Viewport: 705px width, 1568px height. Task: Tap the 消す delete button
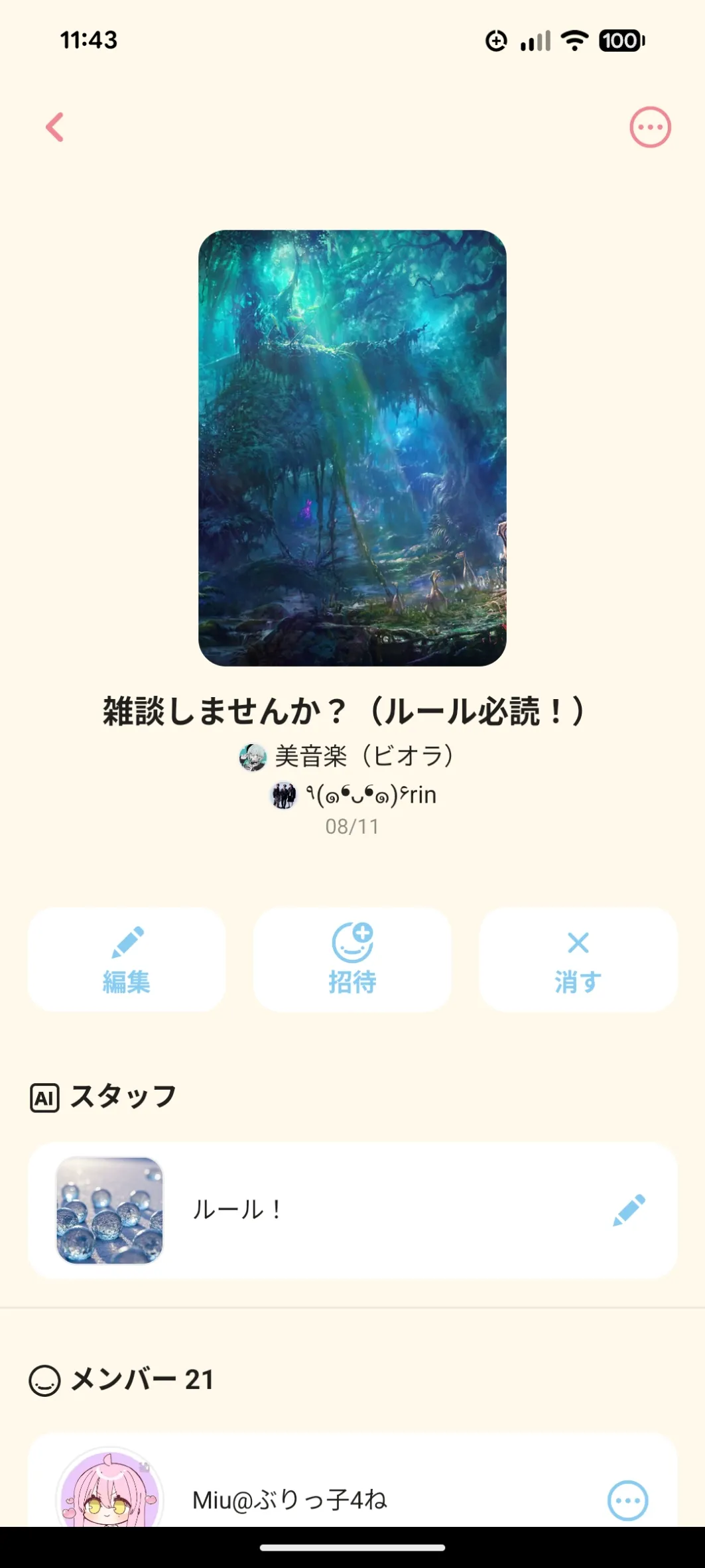coord(578,959)
